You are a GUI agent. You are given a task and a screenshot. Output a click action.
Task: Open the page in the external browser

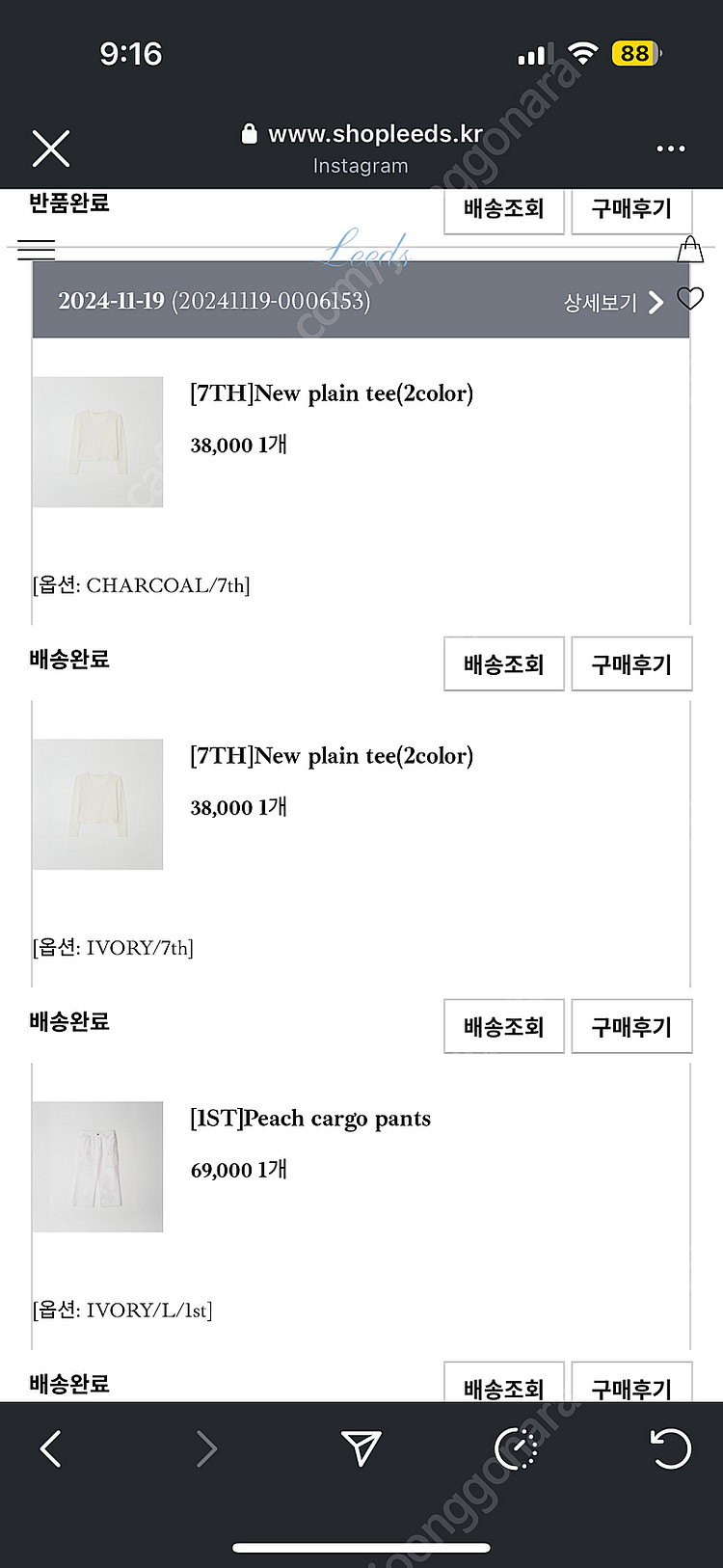[x=517, y=1448]
